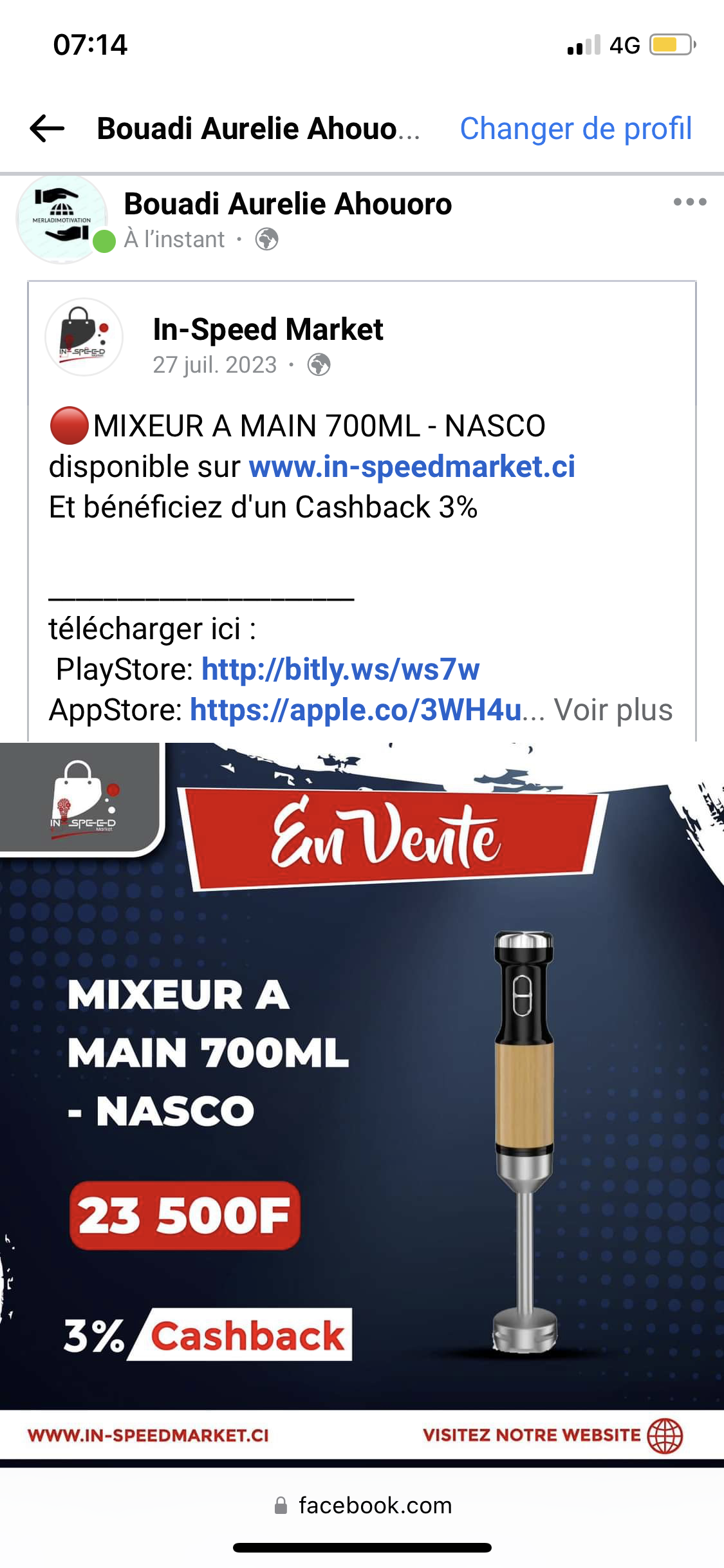Open the www.in-speedmarket.ci link
The height and width of the screenshot is (1568, 724).
(x=412, y=467)
